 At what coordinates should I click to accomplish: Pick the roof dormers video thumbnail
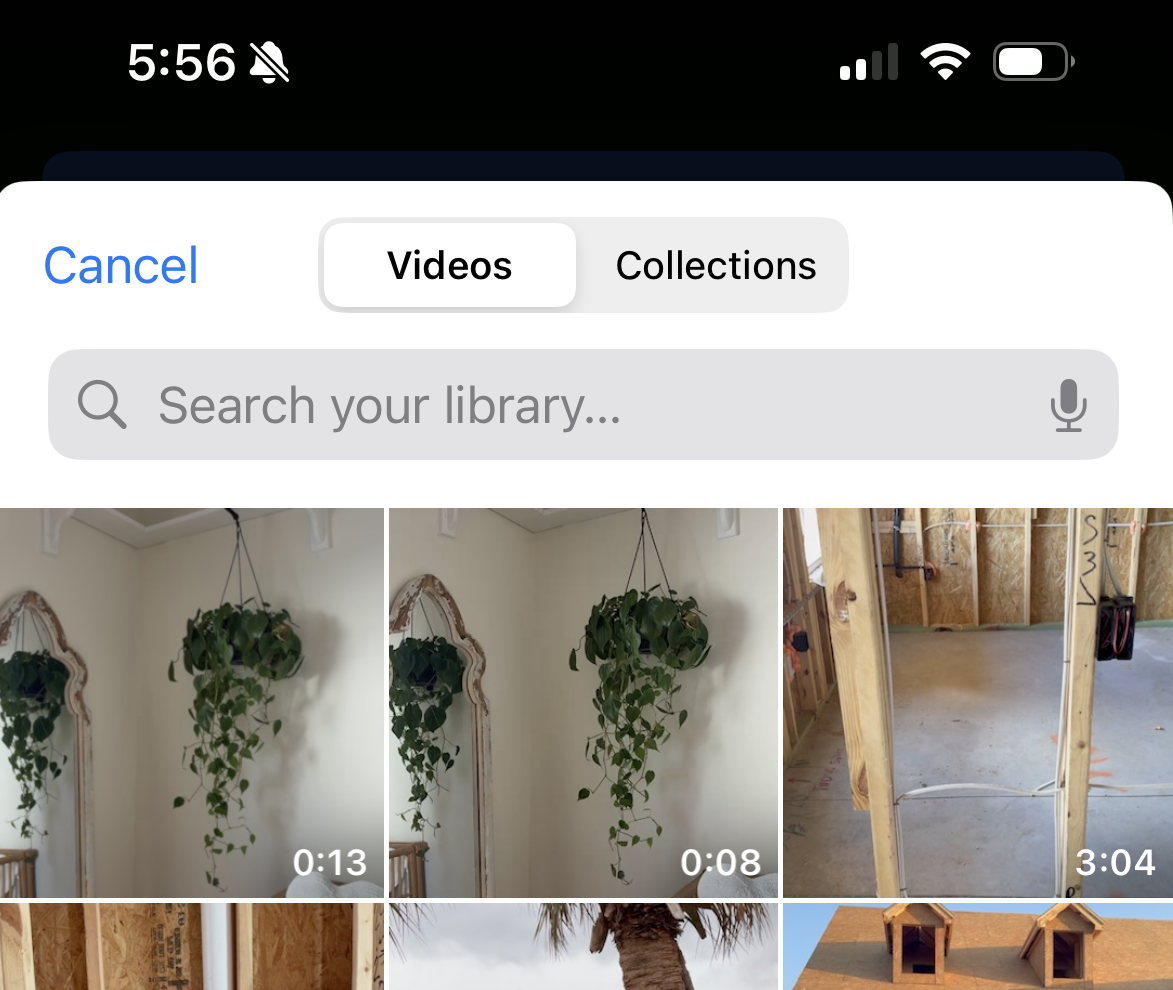977,947
